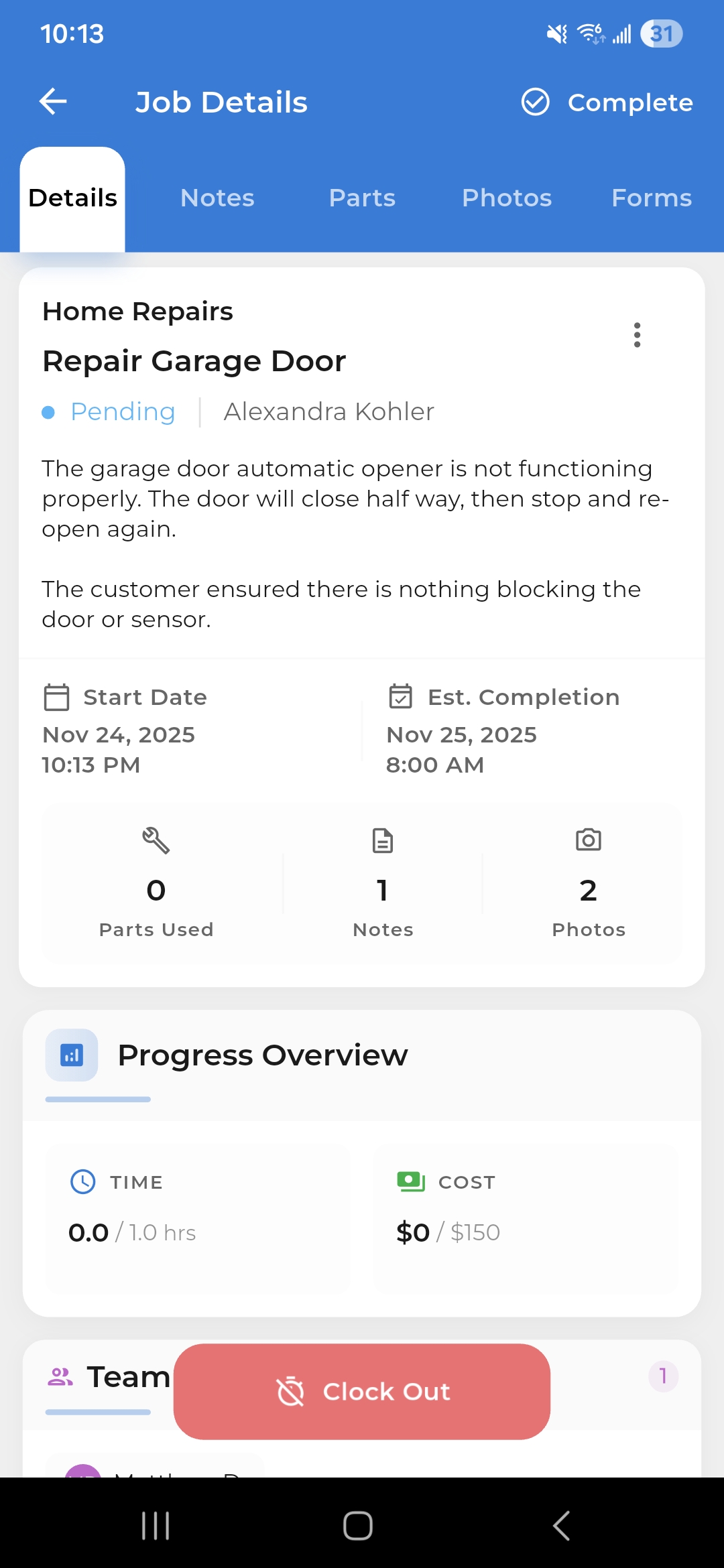Image resolution: width=724 pixels, height=1568 pixels.
Task: Tap the Est. Completion calendar icon
Action: (x=401, y=697)
